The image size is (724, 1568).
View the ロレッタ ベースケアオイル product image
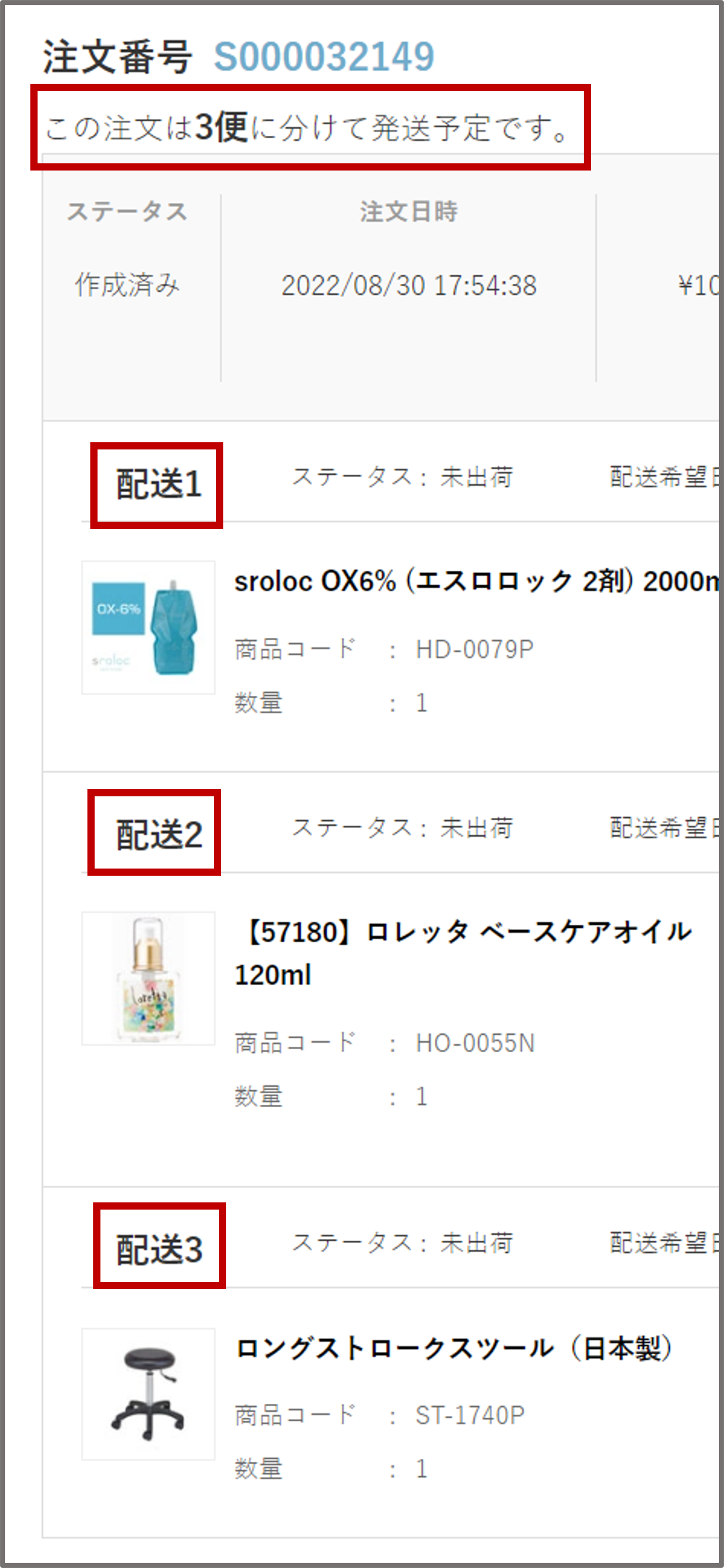(x=148, y=978)
